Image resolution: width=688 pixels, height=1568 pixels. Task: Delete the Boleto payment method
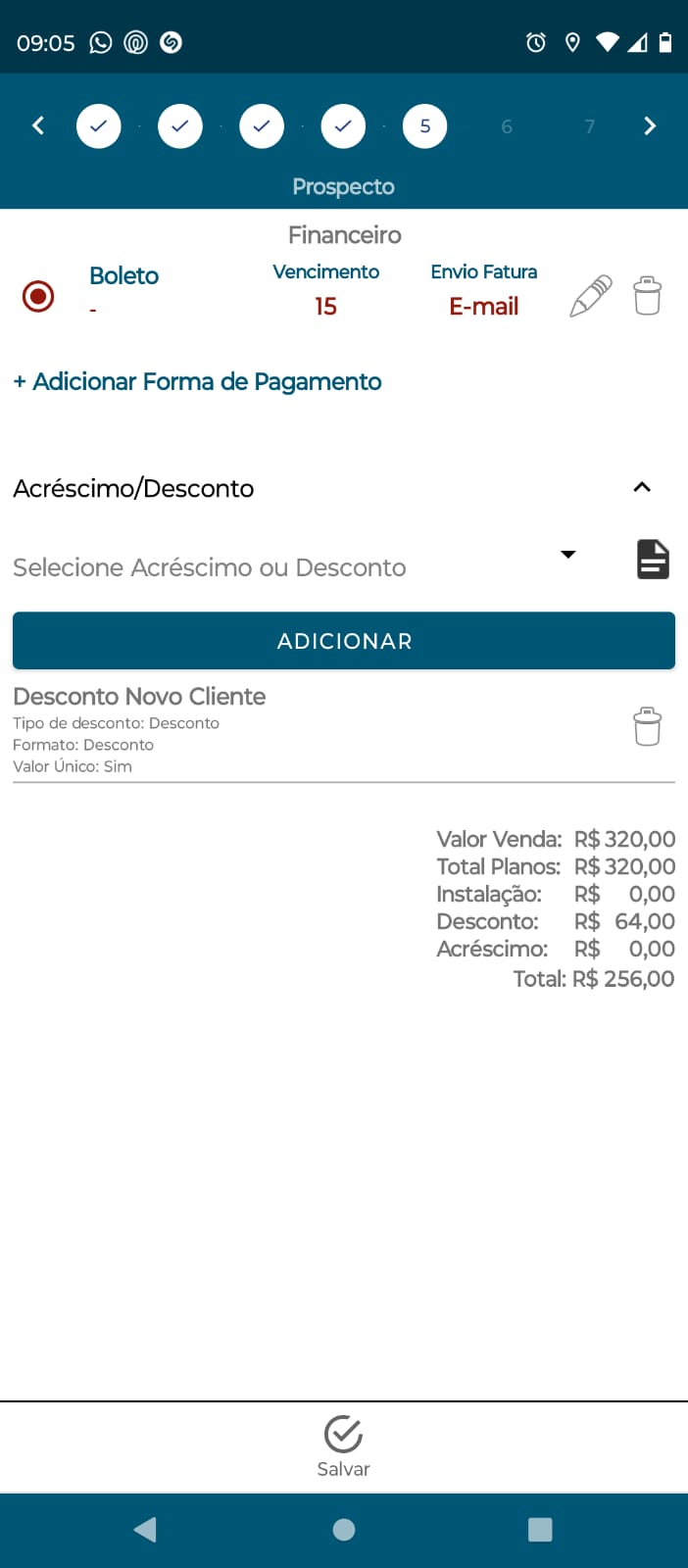(x=647, y=295)
